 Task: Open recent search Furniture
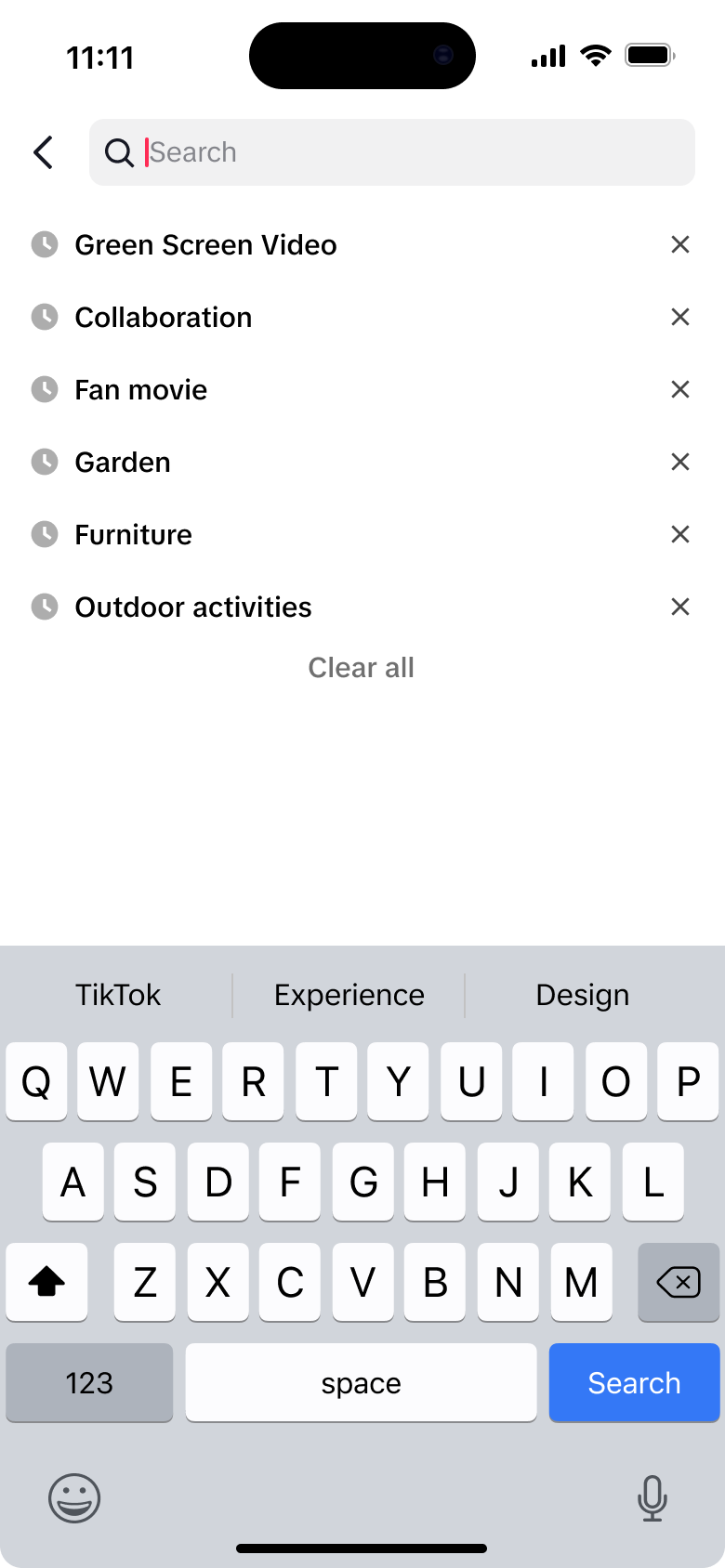[x=134, y=535]
